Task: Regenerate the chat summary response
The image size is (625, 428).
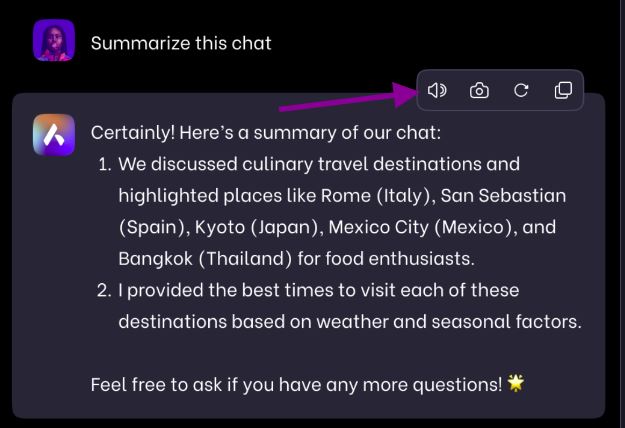Action: click(x=521, y=91)
